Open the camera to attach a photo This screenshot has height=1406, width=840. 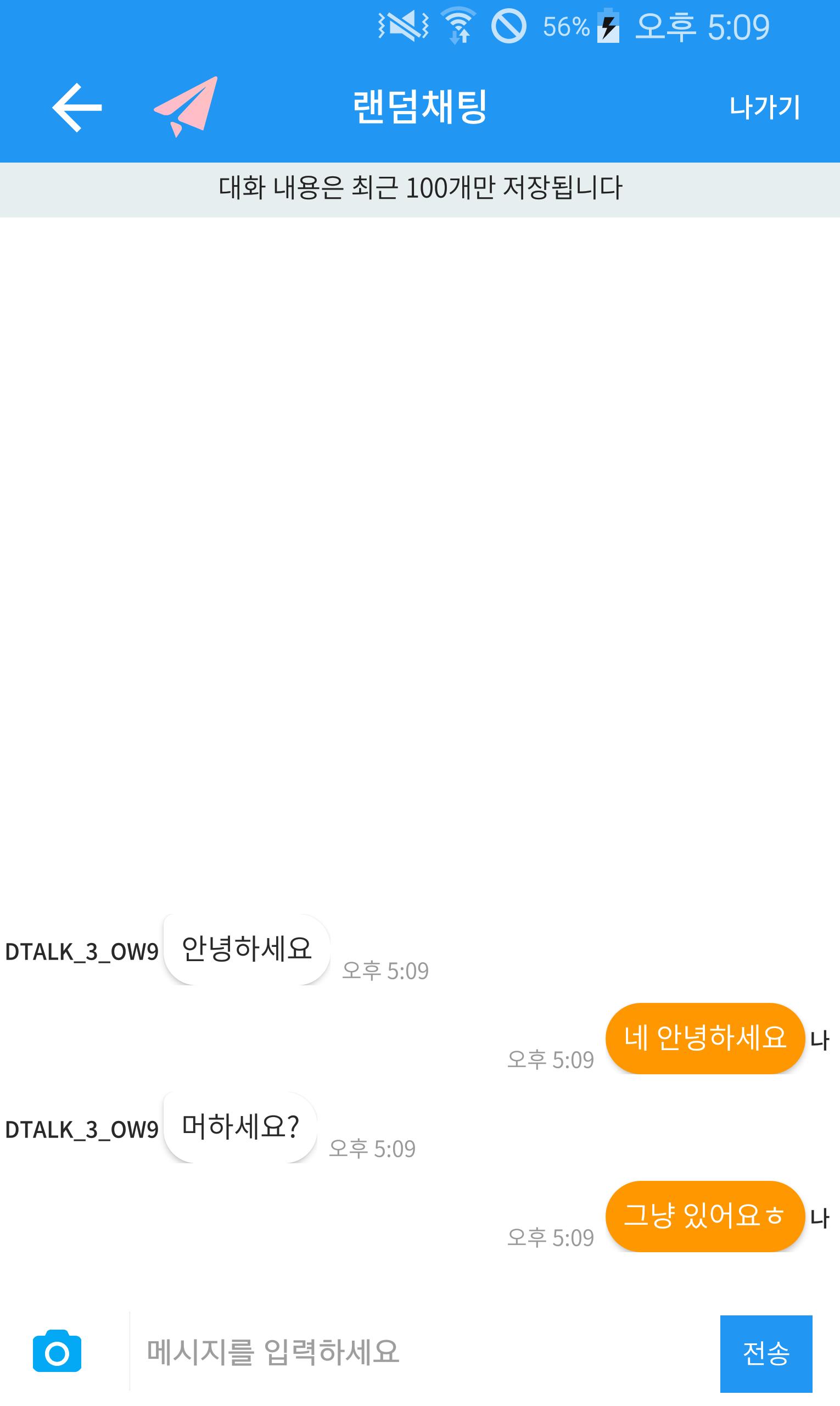click(x=57, y=1351)
